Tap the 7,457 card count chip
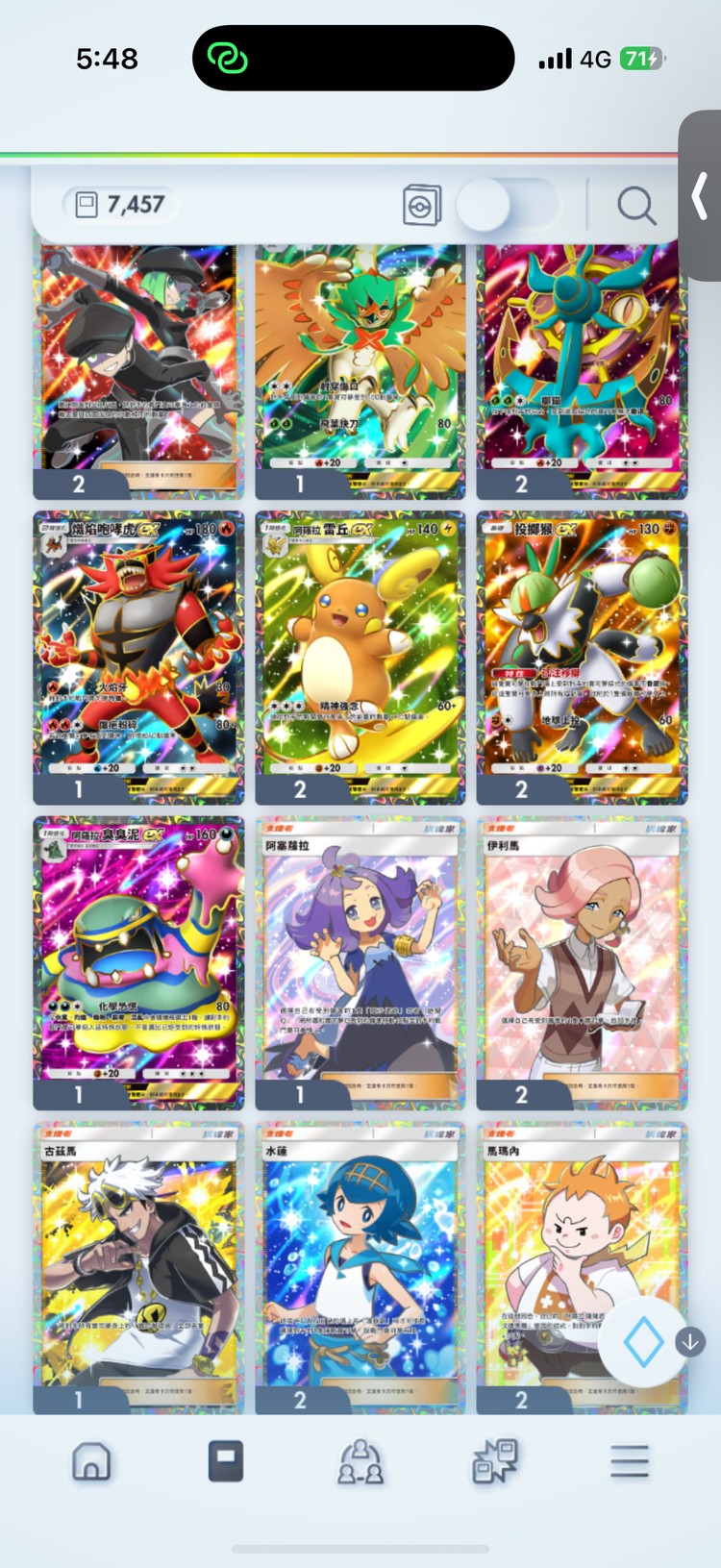The image size is (721, 1568). coord(120,204)
